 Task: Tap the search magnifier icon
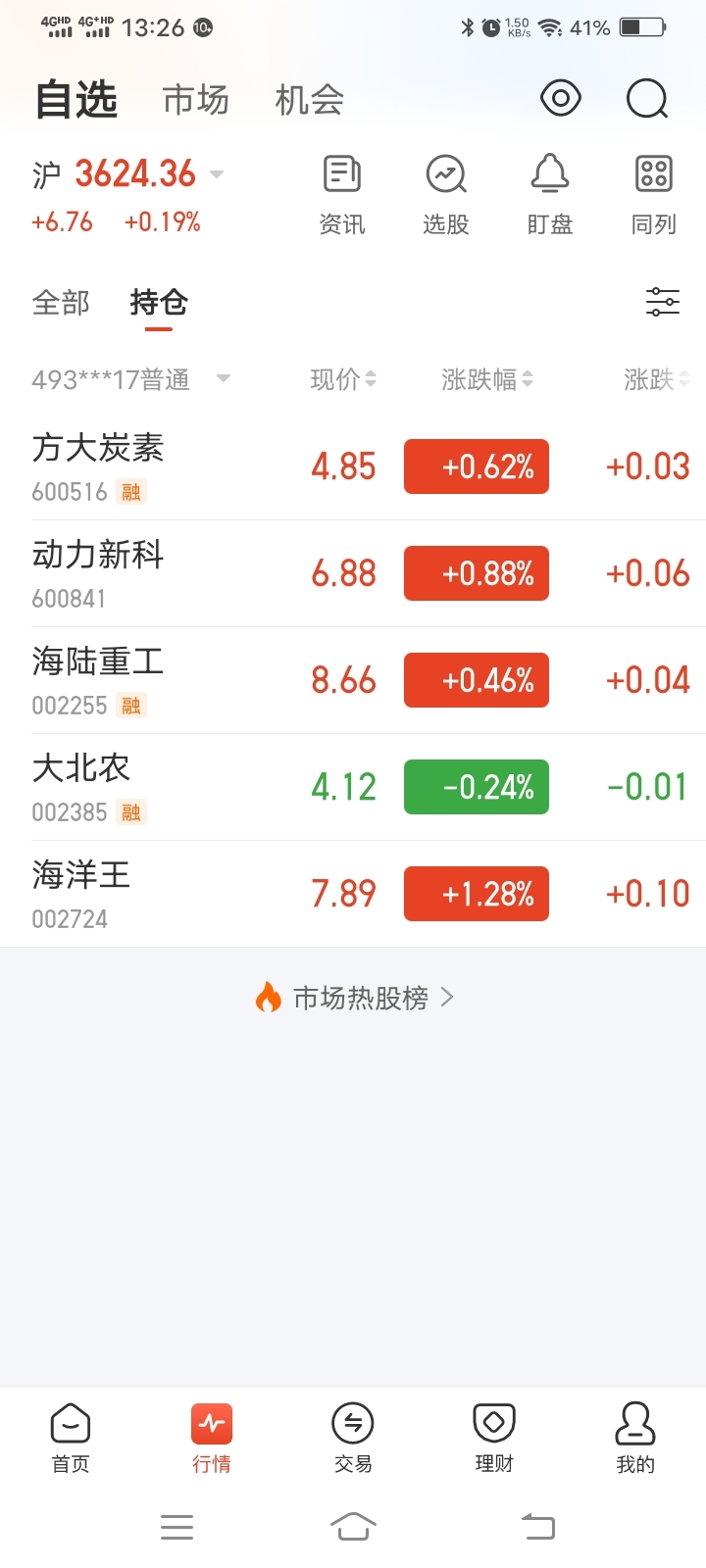pos(647,98)
